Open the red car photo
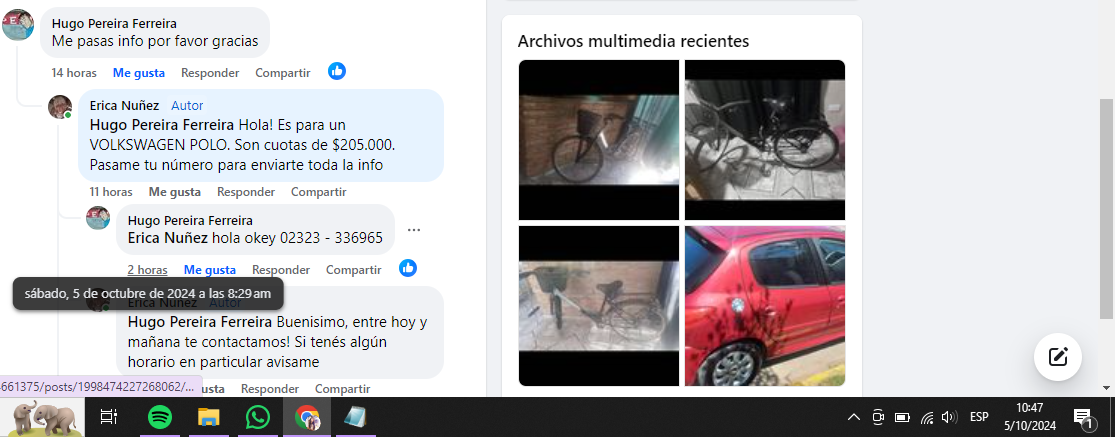This screenshot has height=437, width=1115. (764, 305)
